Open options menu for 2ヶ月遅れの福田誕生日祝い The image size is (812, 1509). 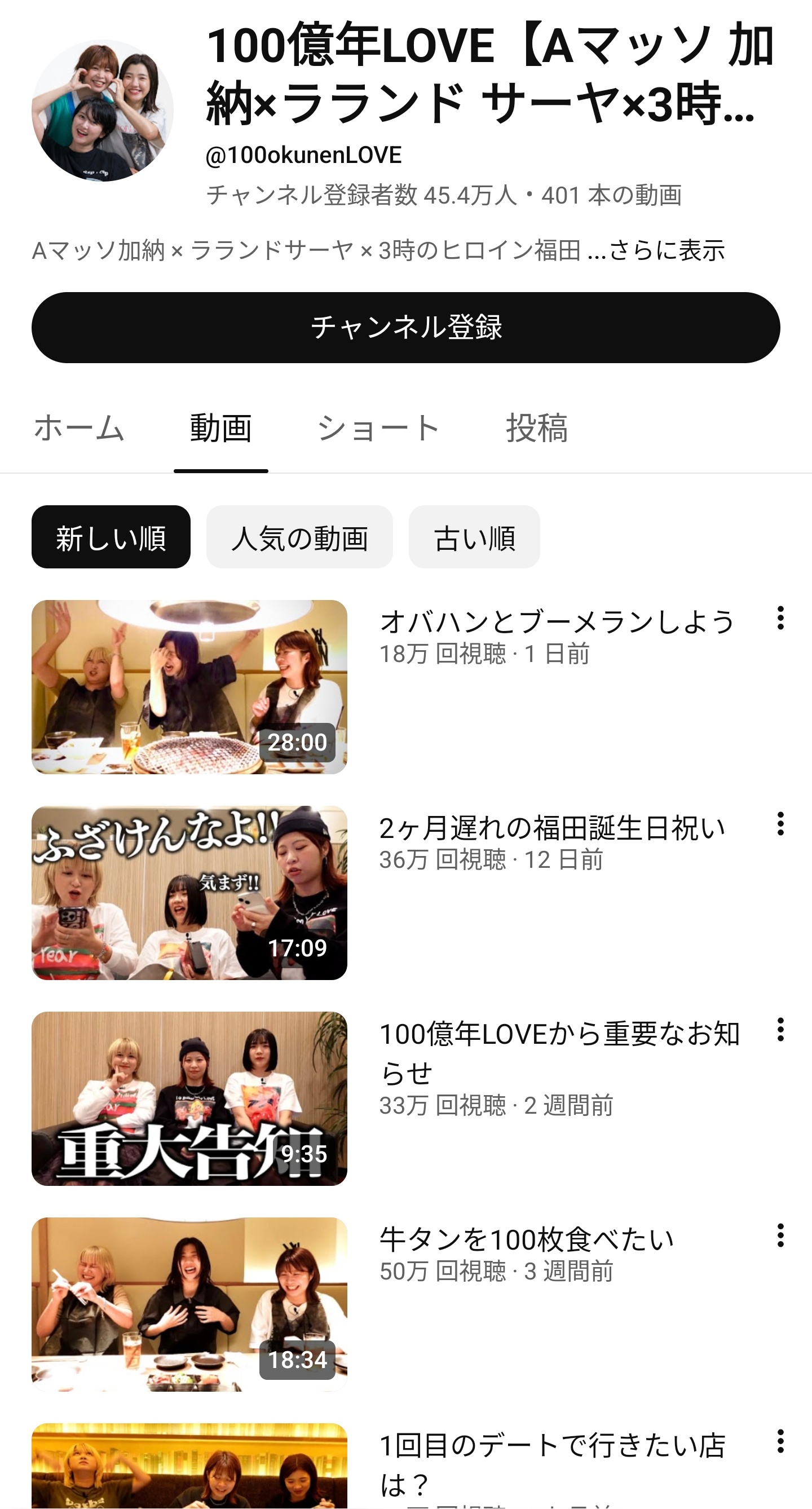tap(780, 824)
